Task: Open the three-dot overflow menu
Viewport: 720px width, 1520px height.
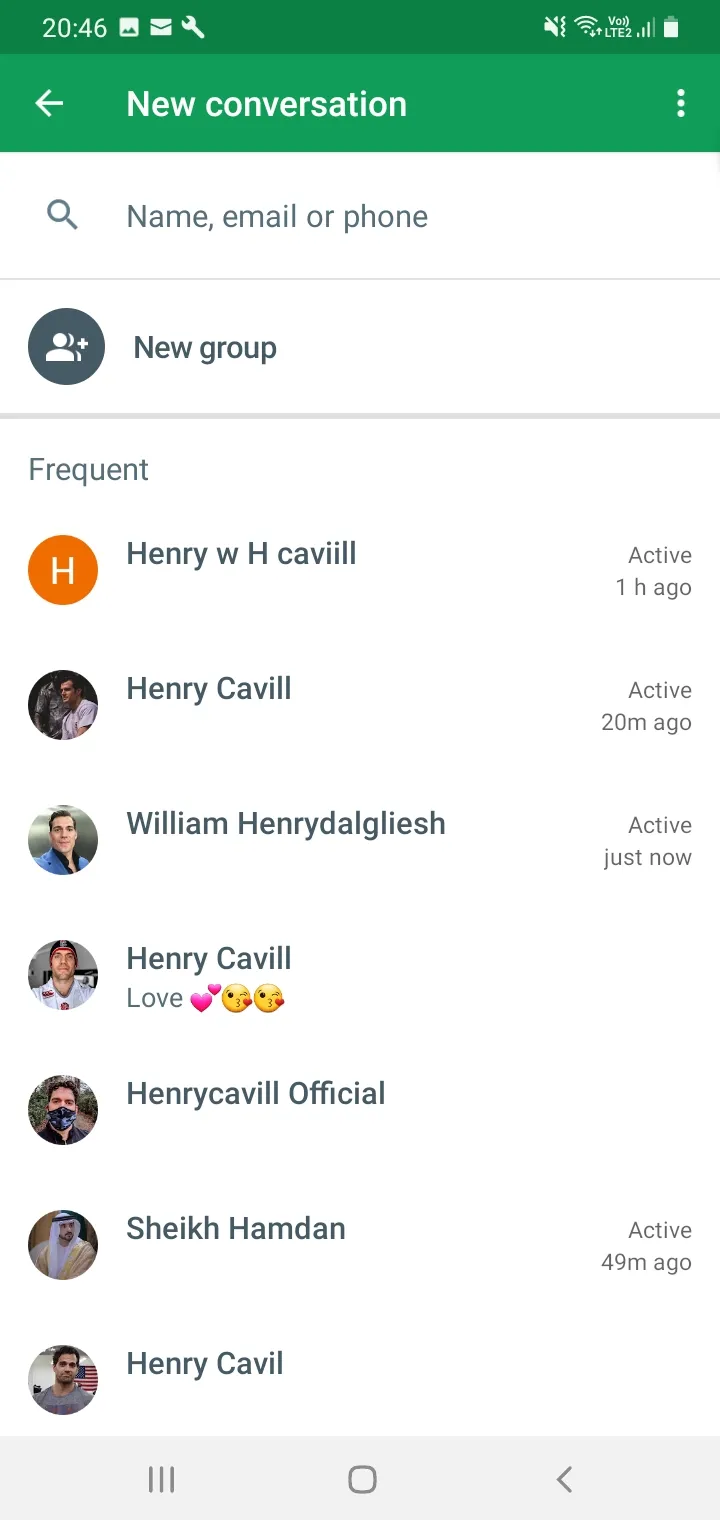Action: click(x=681, y=103)
